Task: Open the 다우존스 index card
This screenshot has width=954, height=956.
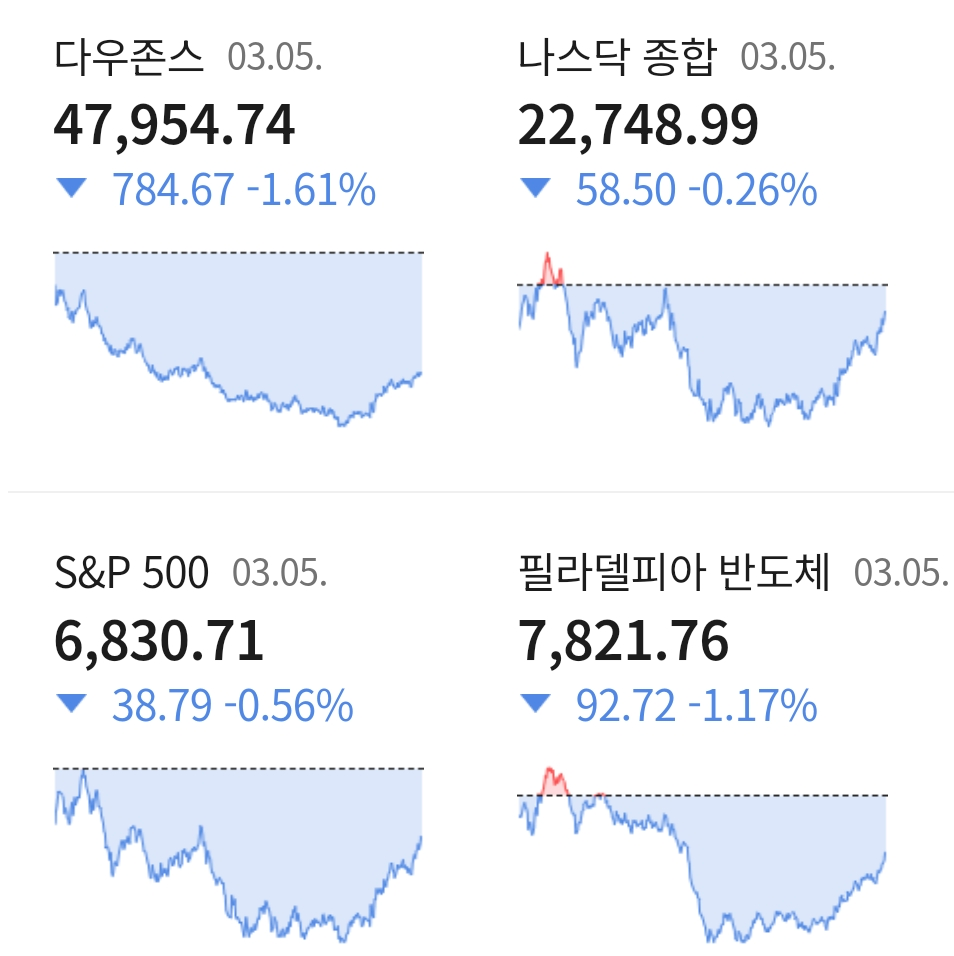Action: coord(238,240)
